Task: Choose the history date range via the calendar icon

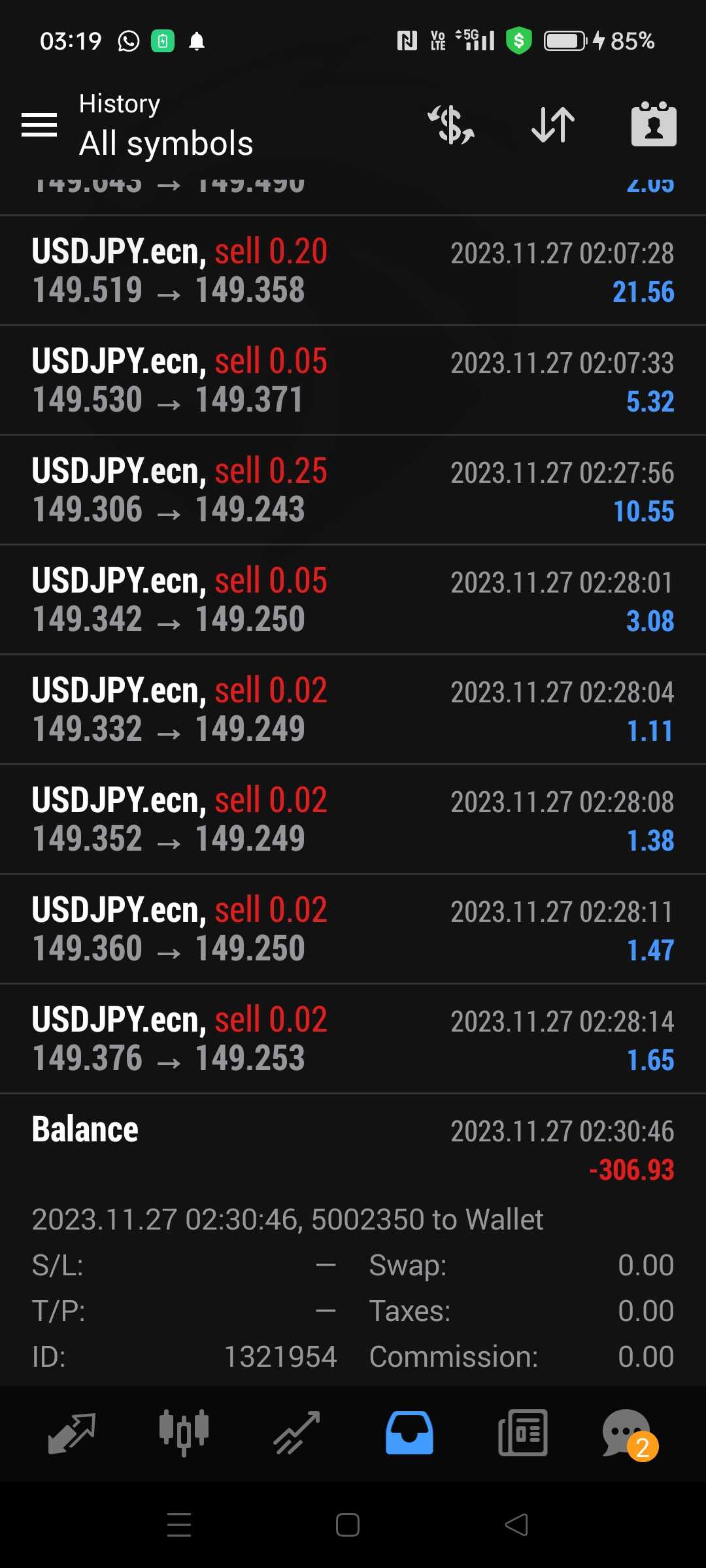Action: [x=653, y=124]
